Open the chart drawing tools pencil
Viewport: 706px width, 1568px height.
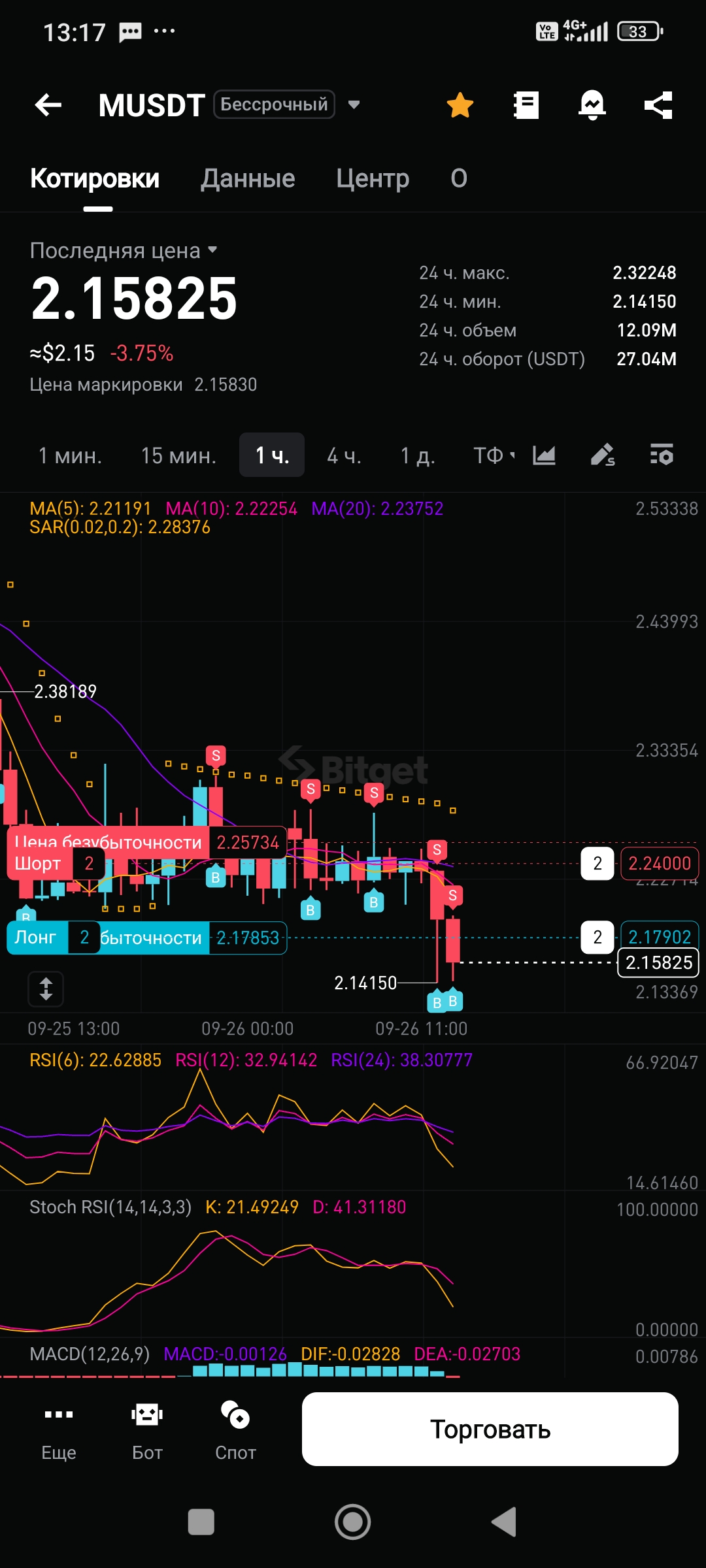pos(603,455)
